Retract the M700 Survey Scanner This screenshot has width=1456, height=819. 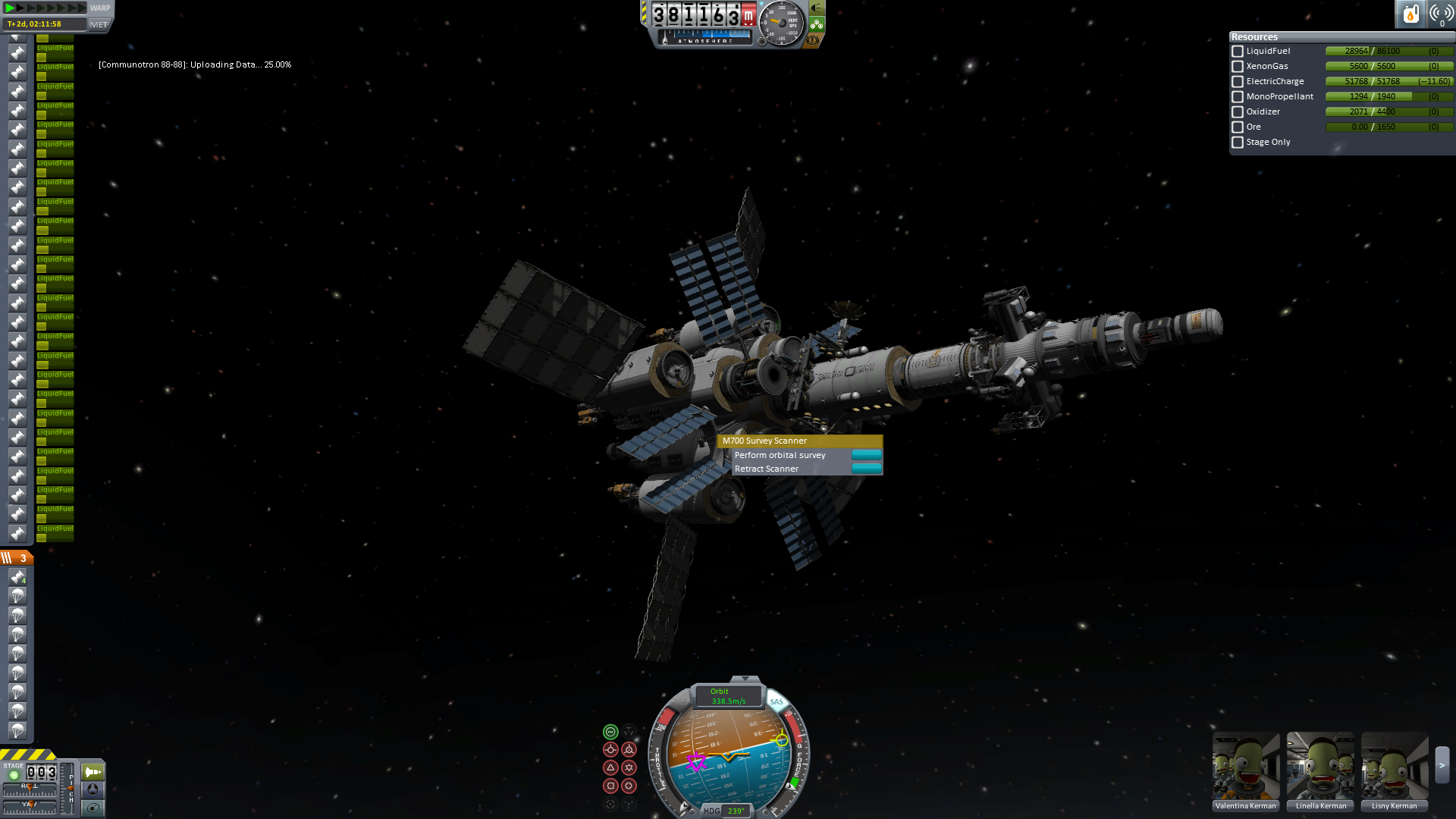tap(866, 469)
